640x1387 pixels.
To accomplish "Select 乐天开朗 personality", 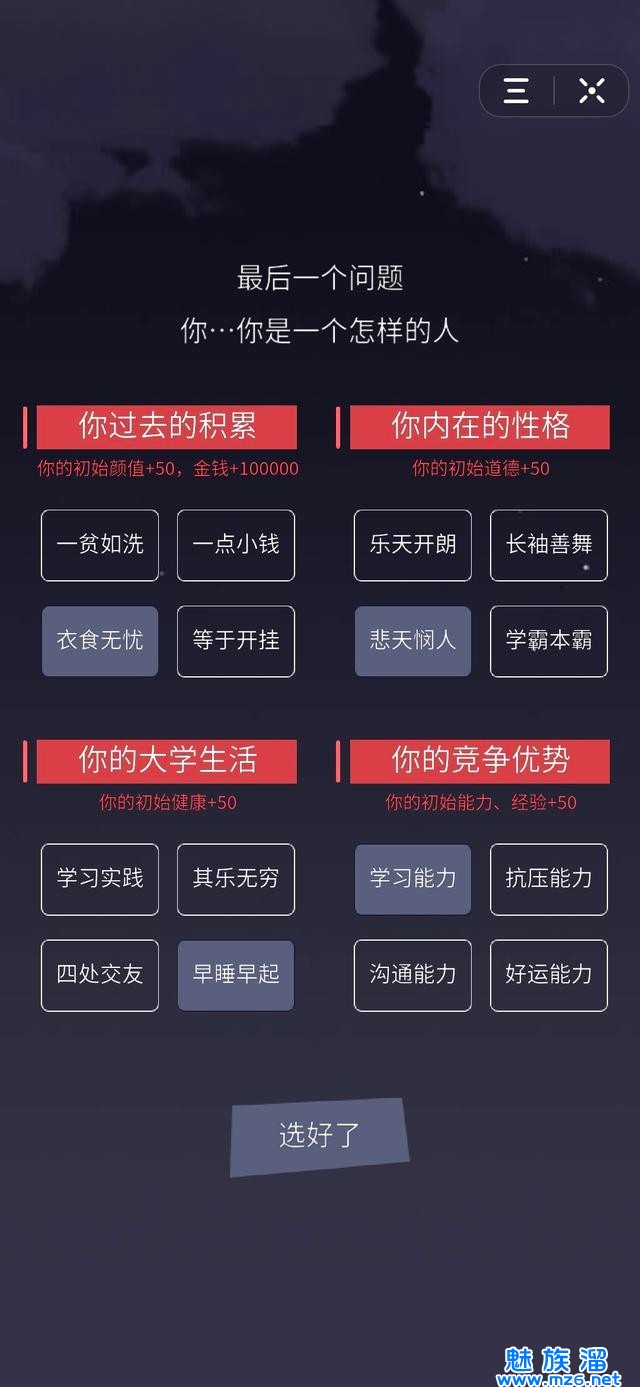I will coord(413,545).
